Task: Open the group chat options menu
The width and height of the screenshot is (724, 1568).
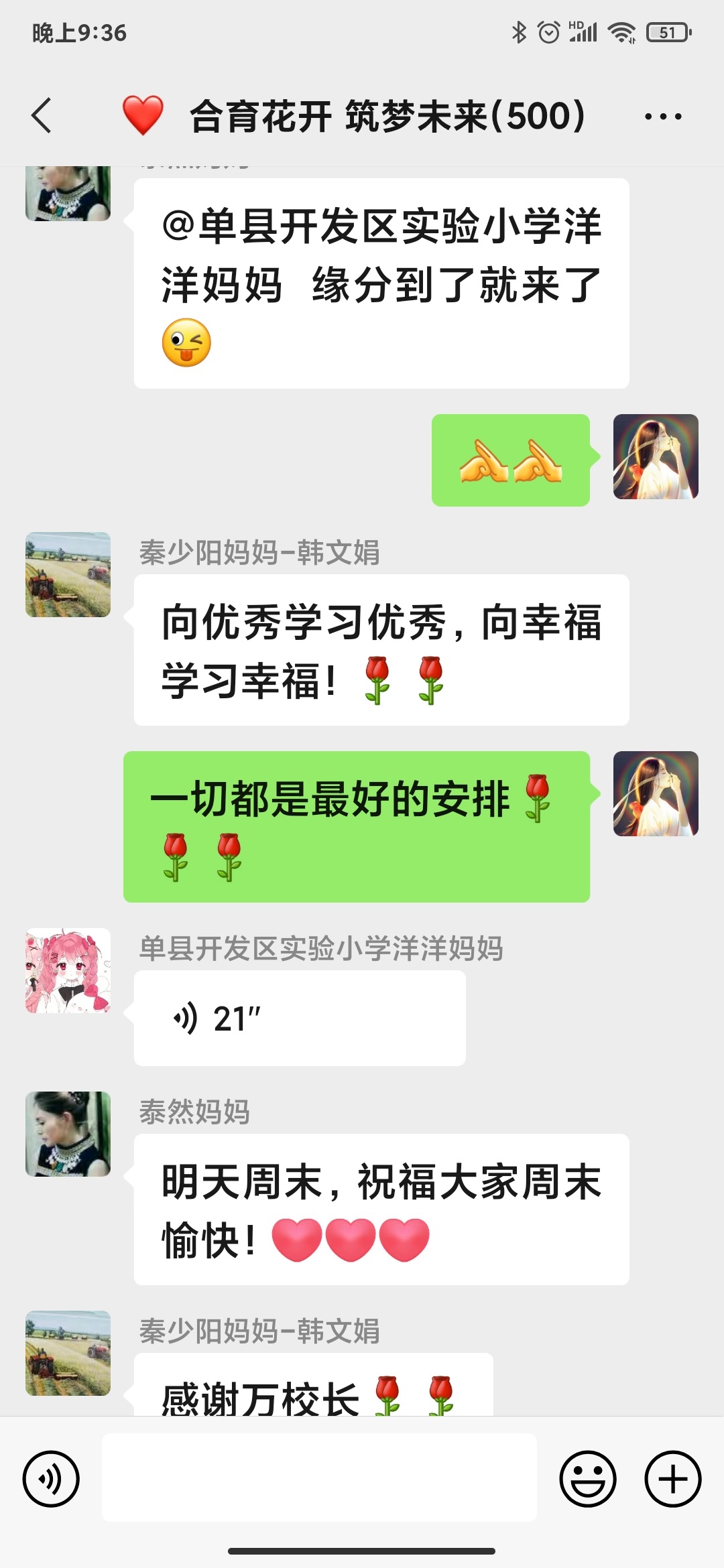Action: (x=662, y=117)
